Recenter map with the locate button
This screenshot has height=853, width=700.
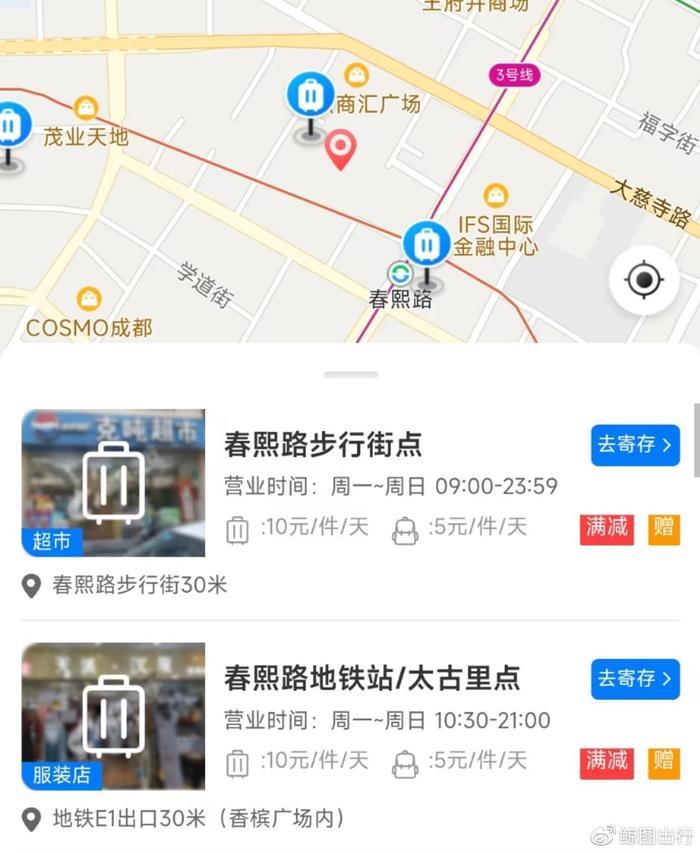pyautogui.click(x=645, y=280)
